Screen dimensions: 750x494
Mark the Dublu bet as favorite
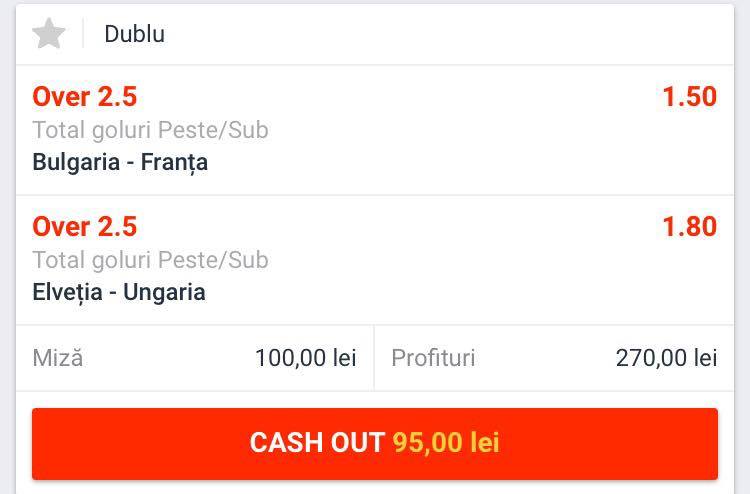48,33
